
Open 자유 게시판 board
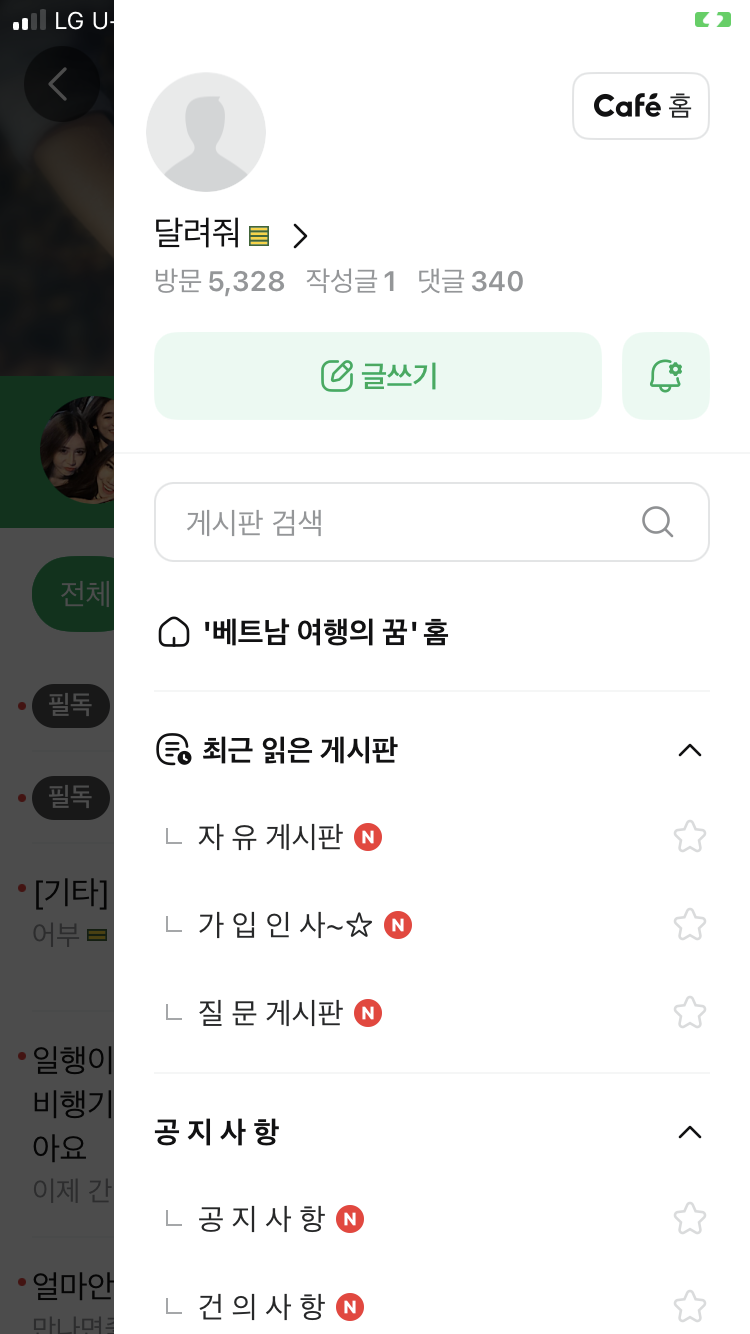[270, 837]
